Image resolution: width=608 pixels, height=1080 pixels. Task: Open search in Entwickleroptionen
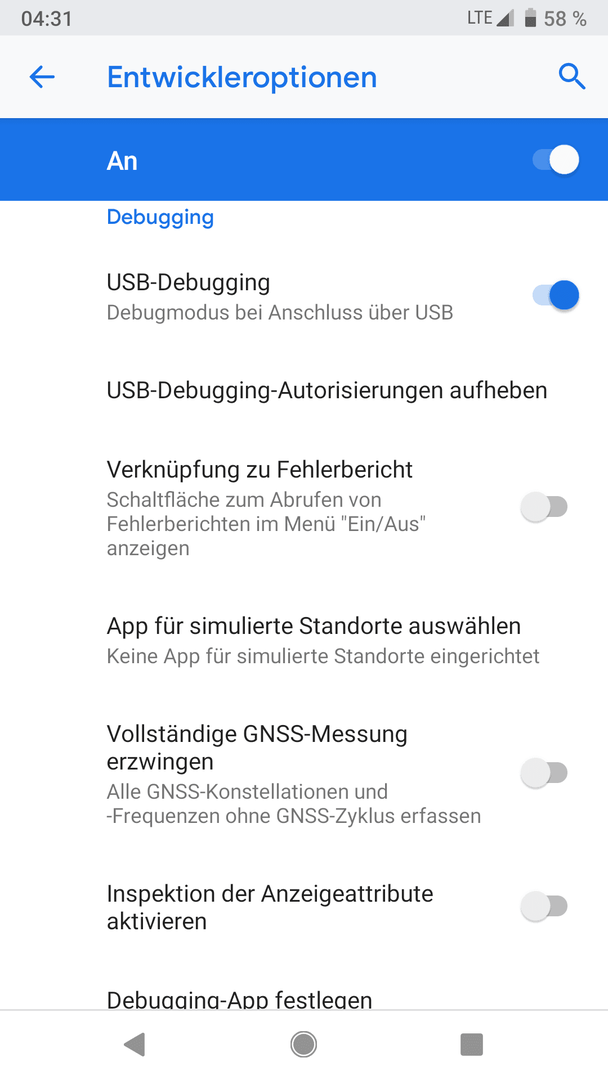pyautogui.click(x=572, y=77)
